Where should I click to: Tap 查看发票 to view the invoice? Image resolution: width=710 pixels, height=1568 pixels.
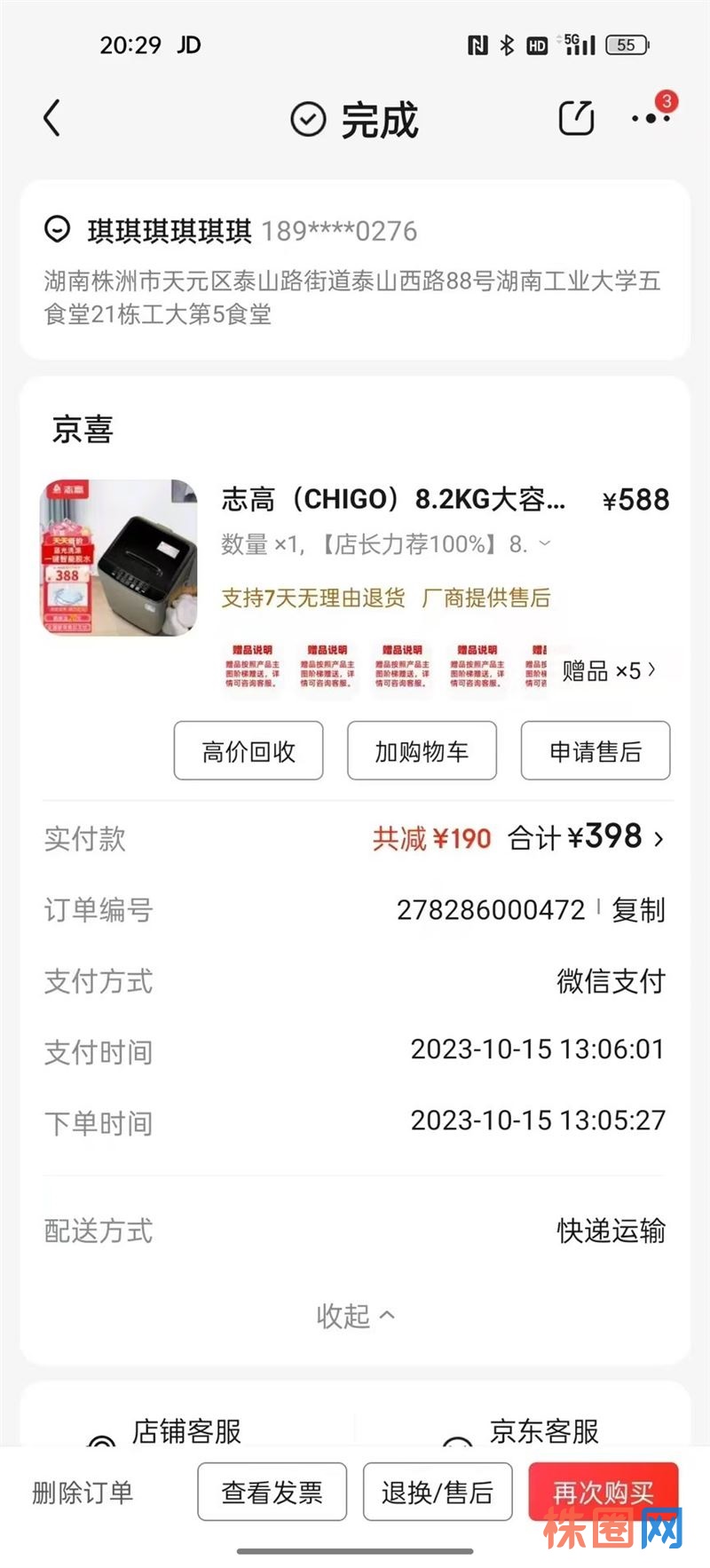point(272,1493)
